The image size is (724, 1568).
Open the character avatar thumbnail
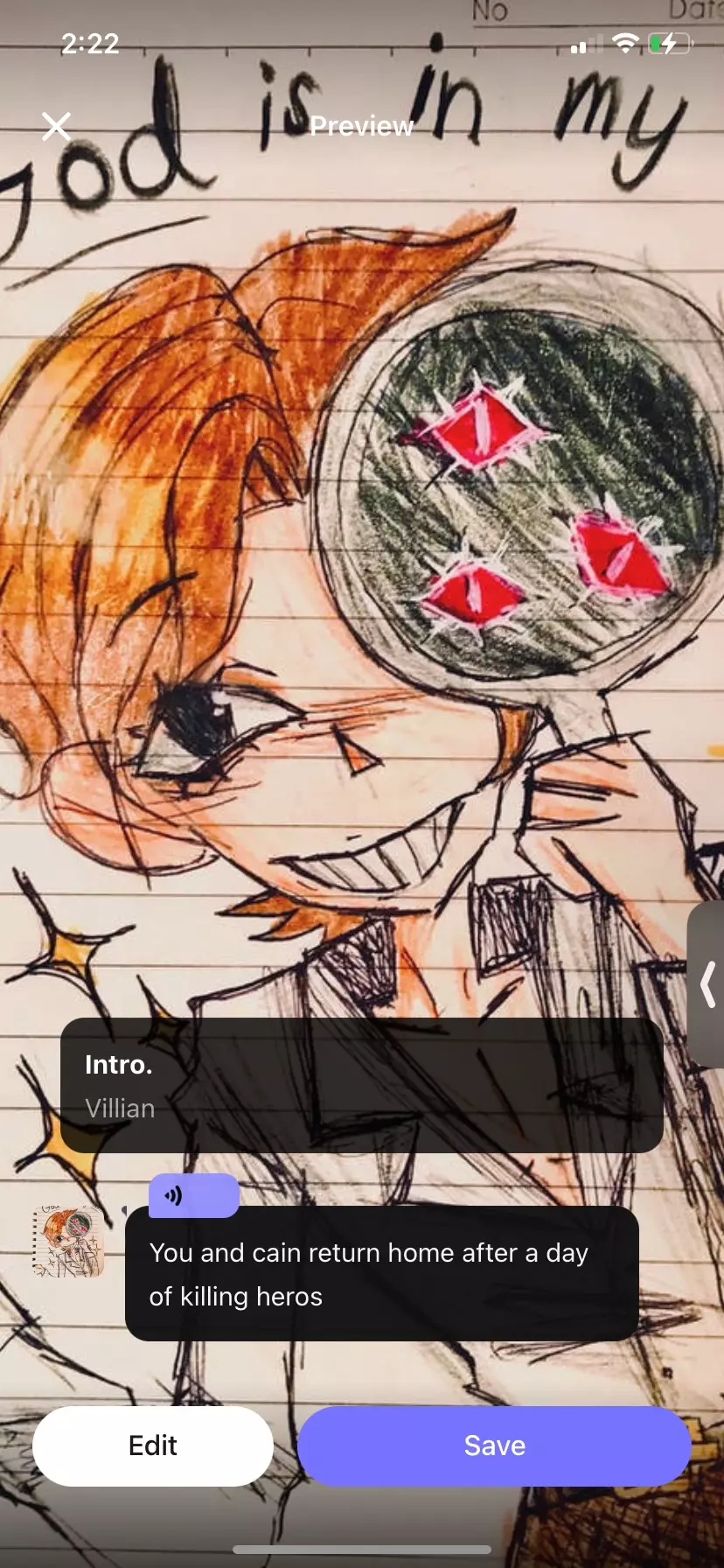tap(68, 1240)
